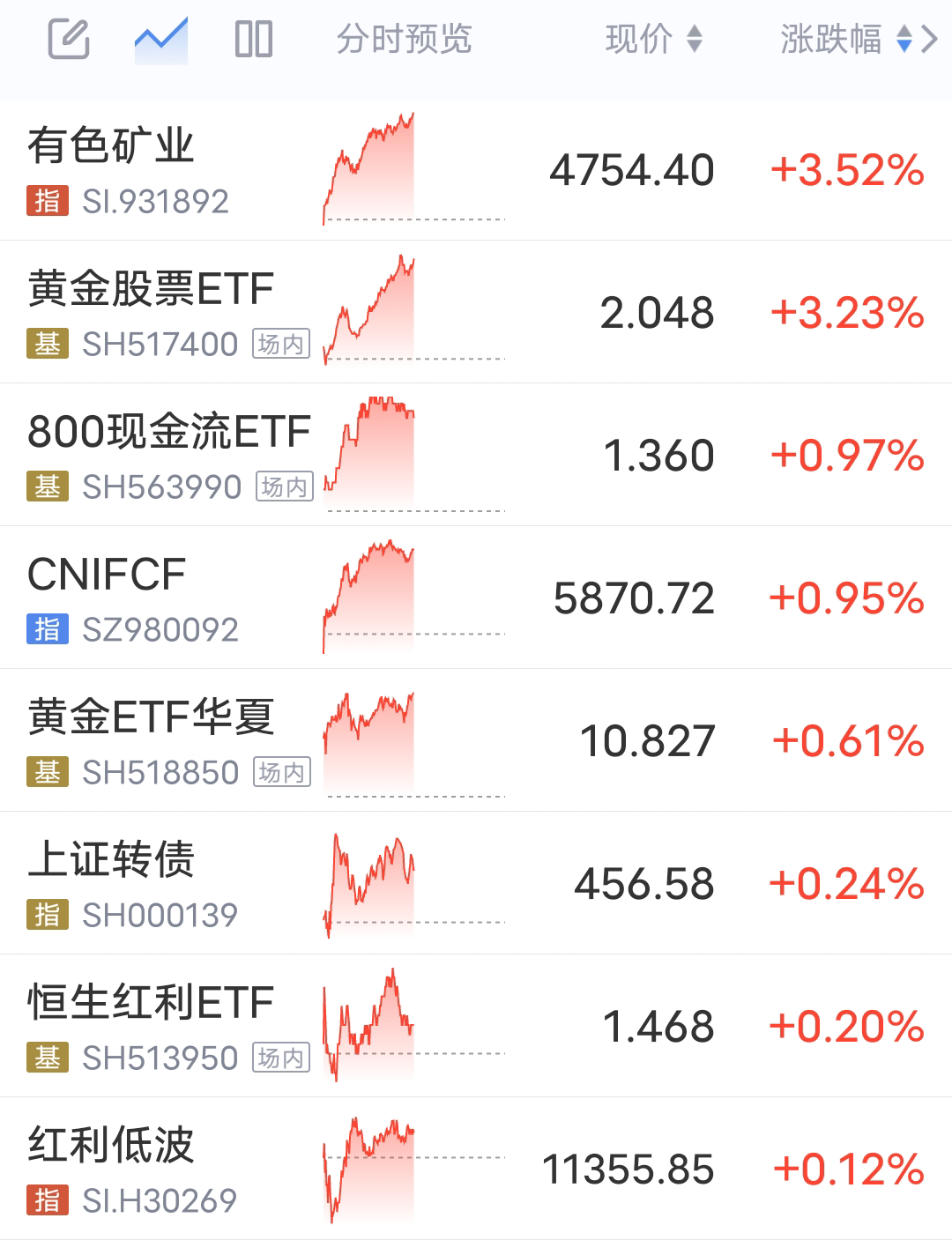The height and width of the screenshot is (1255, 952).
Task: Switch to the two-column layout icon
Action: [254, 40]
